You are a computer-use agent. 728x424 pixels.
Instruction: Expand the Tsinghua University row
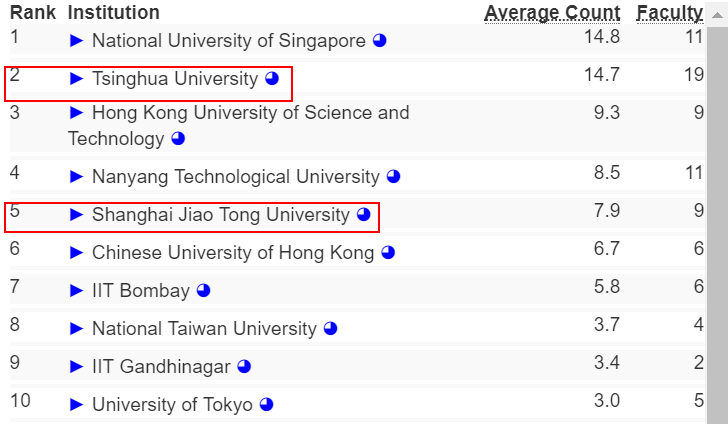coord(77,79)
